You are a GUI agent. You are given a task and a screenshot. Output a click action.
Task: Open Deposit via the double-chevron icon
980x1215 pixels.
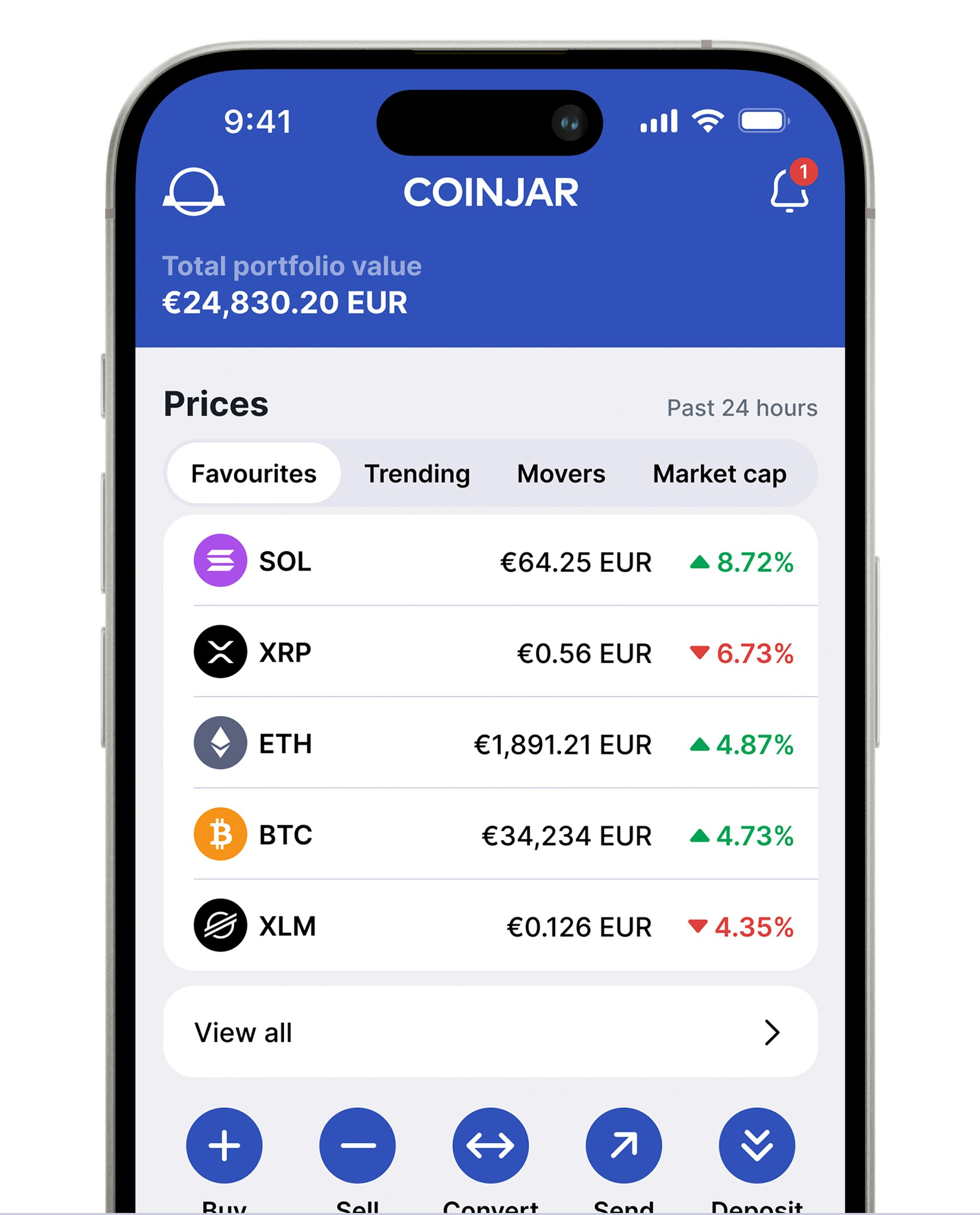pos(756,1144)
